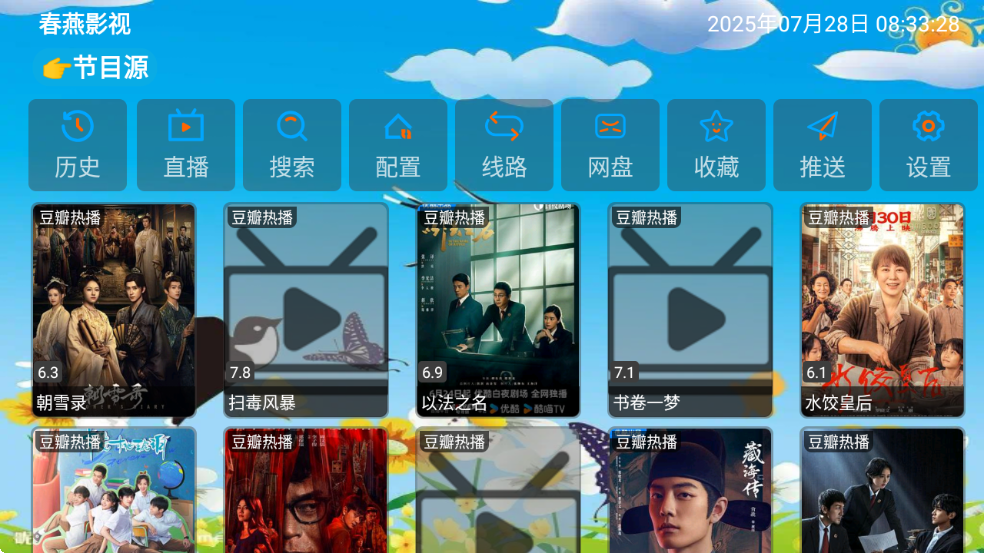Open 网盘 cloud drive
984x553 pixels.
[610, 145]
